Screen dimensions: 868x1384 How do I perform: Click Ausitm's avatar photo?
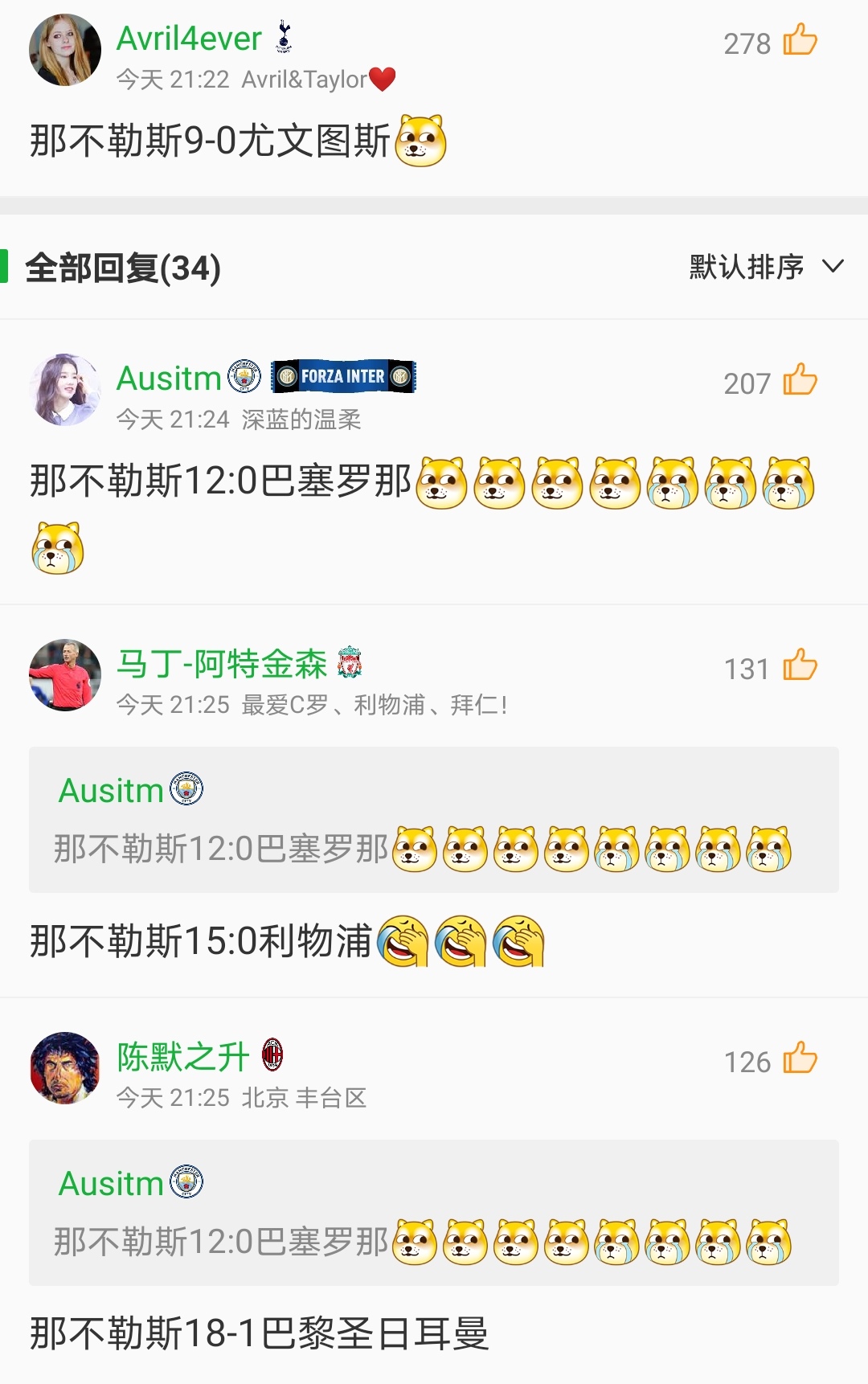pos(65,386)
